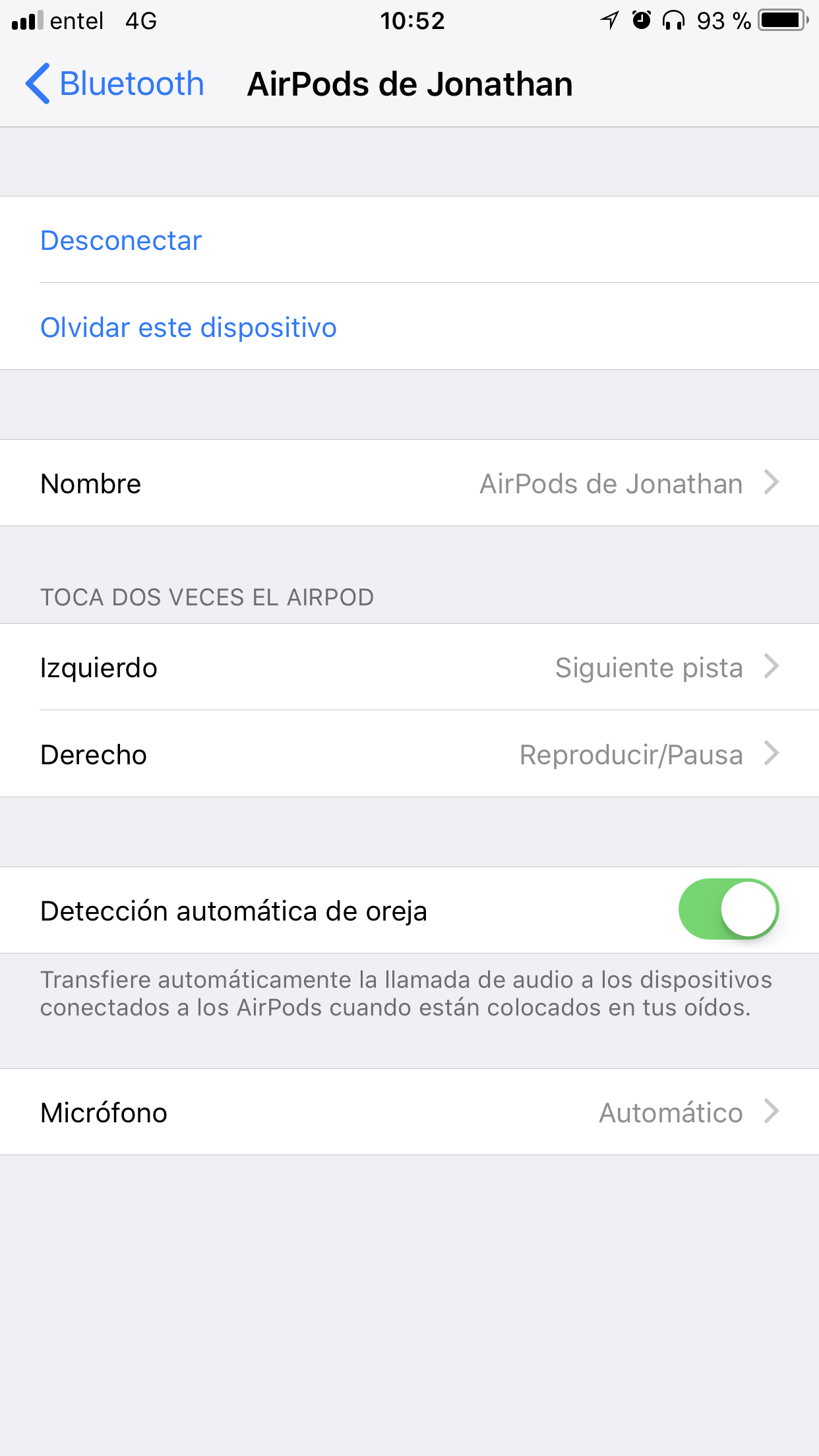Change the Izquierdo double-tap action
Screen dimensions: 819x1456
(409, 667)
